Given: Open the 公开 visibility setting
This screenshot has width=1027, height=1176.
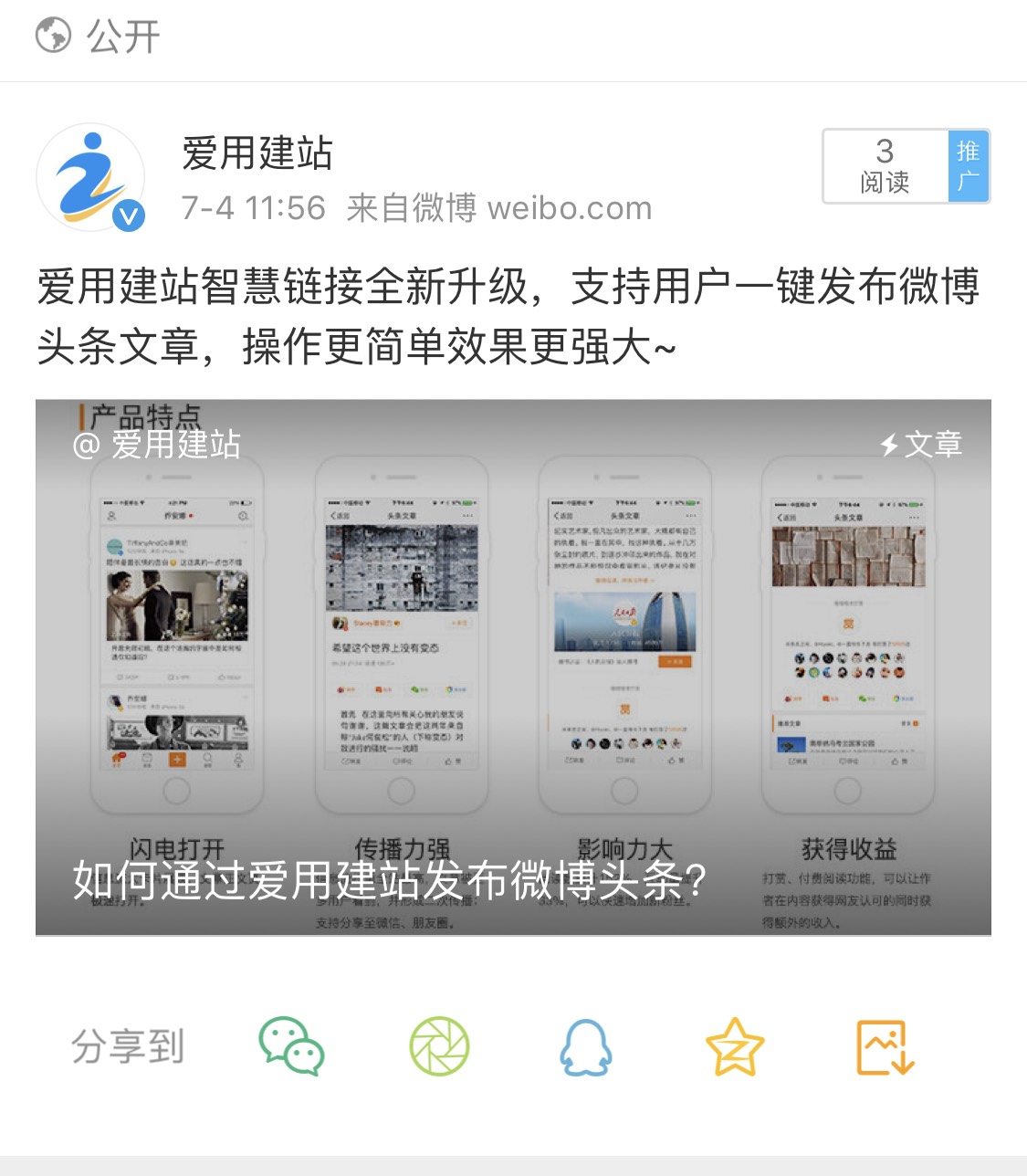Looking at the screenshot, I should point(99,37).
